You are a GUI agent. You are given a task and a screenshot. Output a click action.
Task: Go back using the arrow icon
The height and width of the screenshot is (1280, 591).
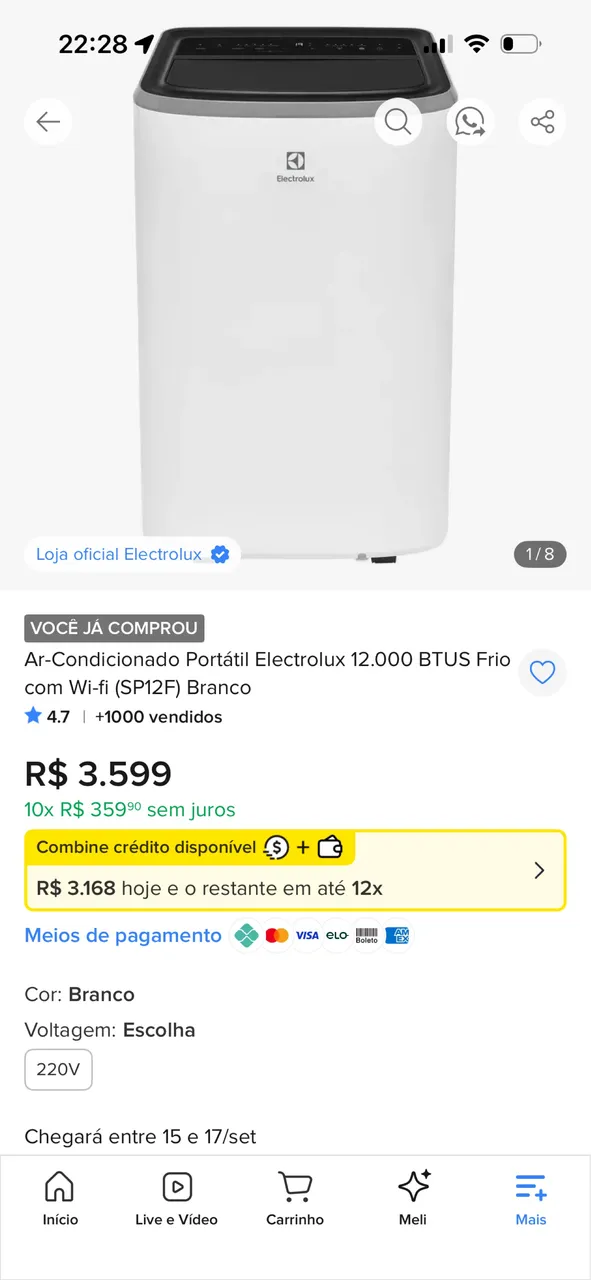(48, 122)
